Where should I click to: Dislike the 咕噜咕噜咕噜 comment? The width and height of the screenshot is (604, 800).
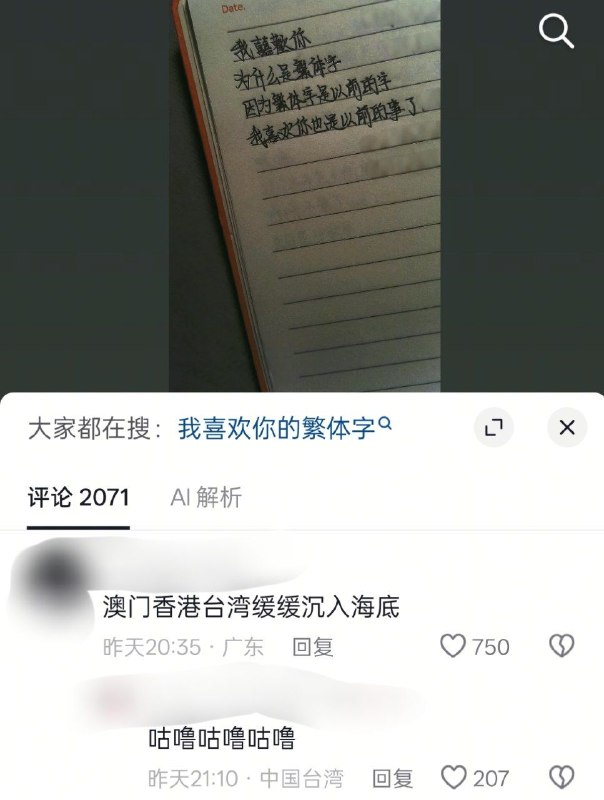(562, 778)
